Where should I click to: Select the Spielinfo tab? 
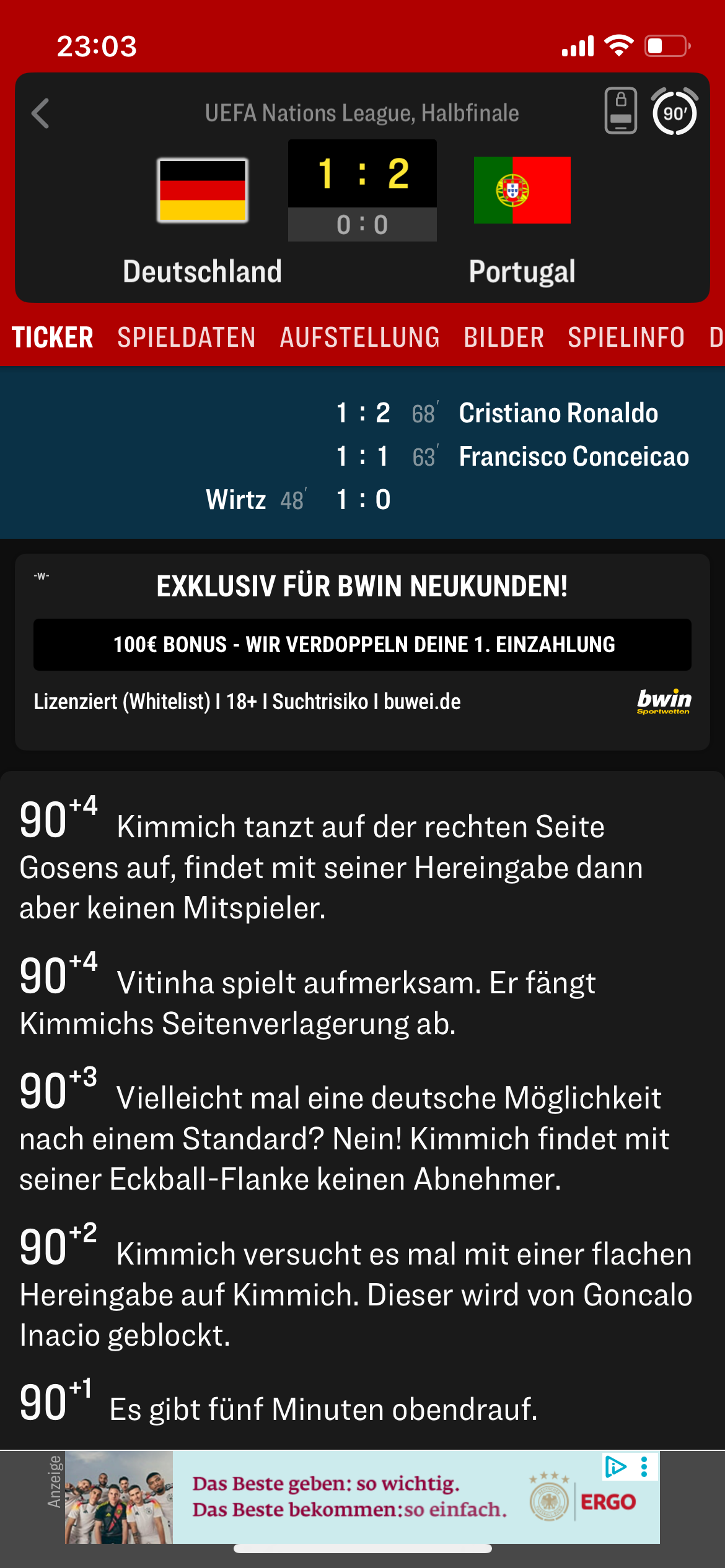626,338
